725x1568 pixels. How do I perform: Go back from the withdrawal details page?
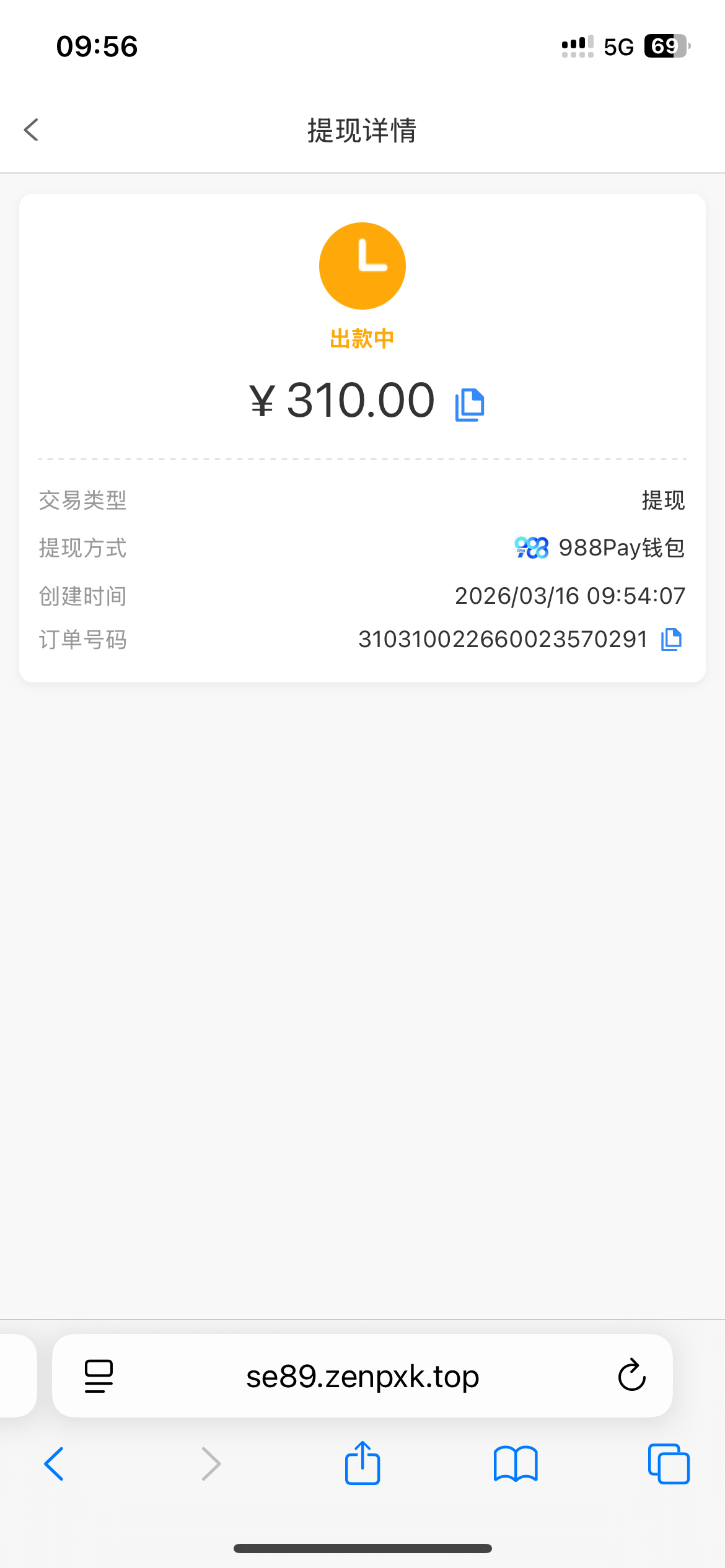tap(31, 130)
